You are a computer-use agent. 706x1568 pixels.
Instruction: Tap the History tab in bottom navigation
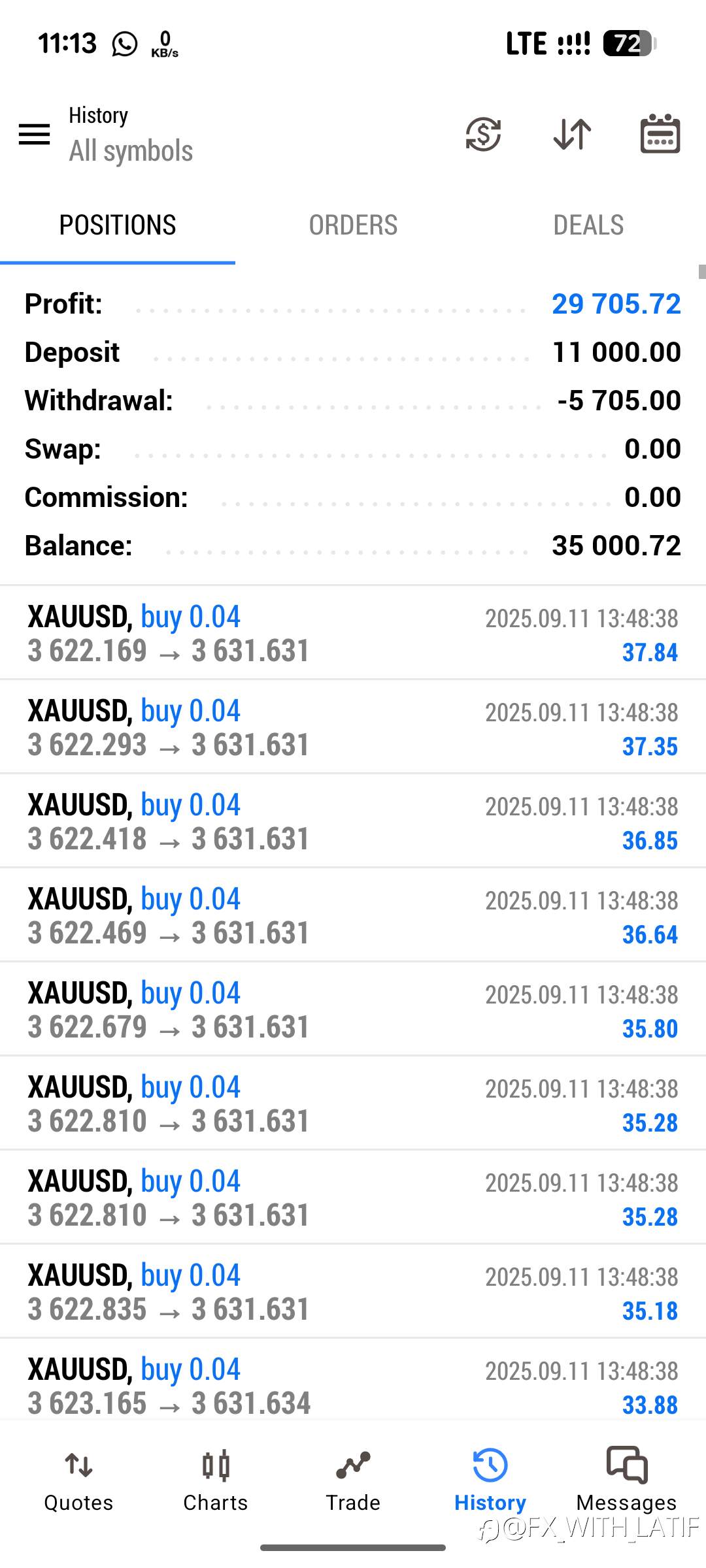(x=490, y=1480)
